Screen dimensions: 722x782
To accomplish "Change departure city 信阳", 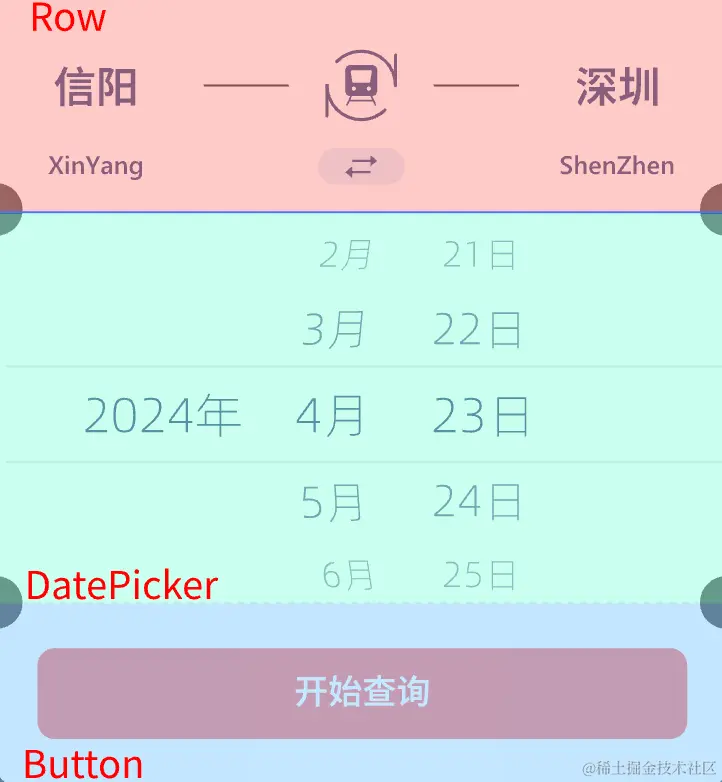I will 96,88.
